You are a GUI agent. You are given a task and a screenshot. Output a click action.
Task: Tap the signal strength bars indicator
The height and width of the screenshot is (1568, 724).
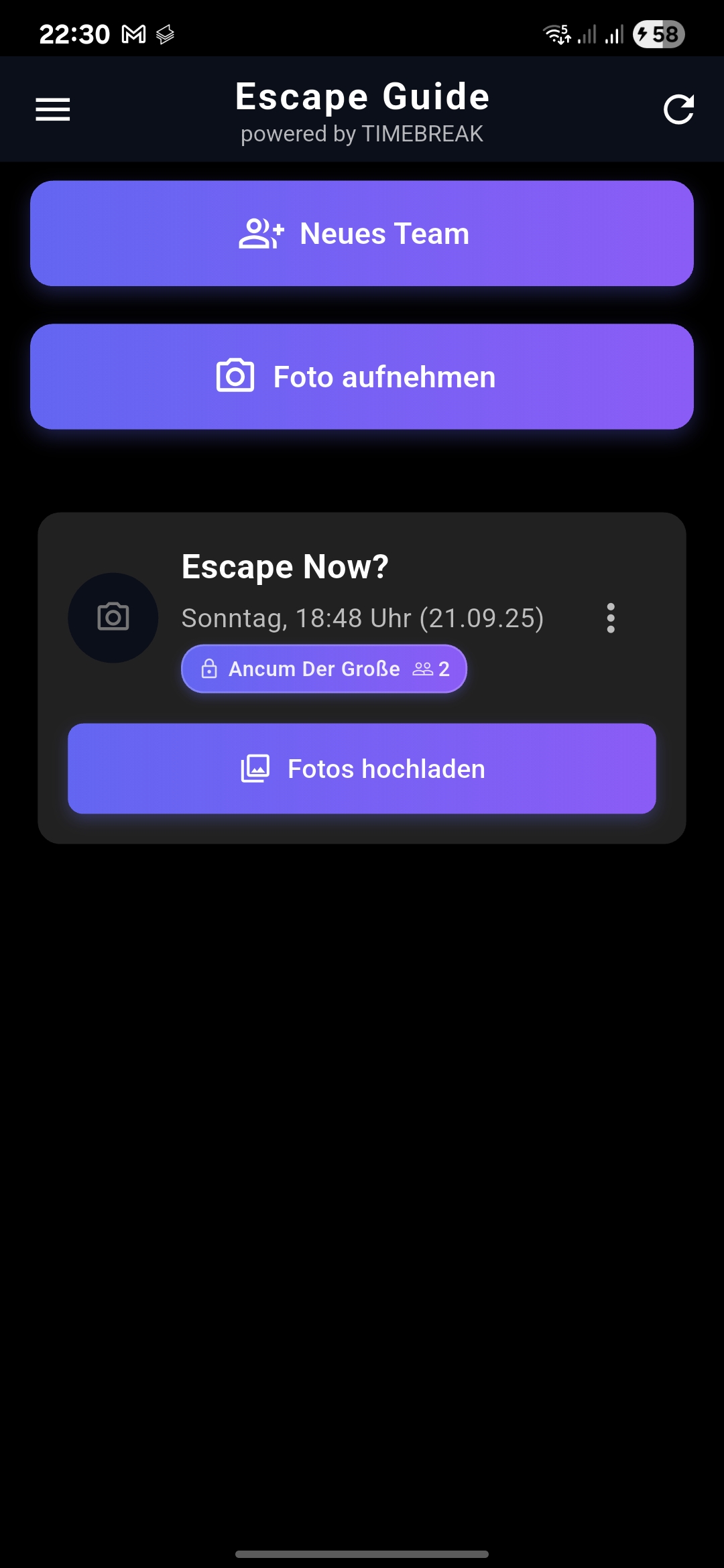[x=588, y=33]
